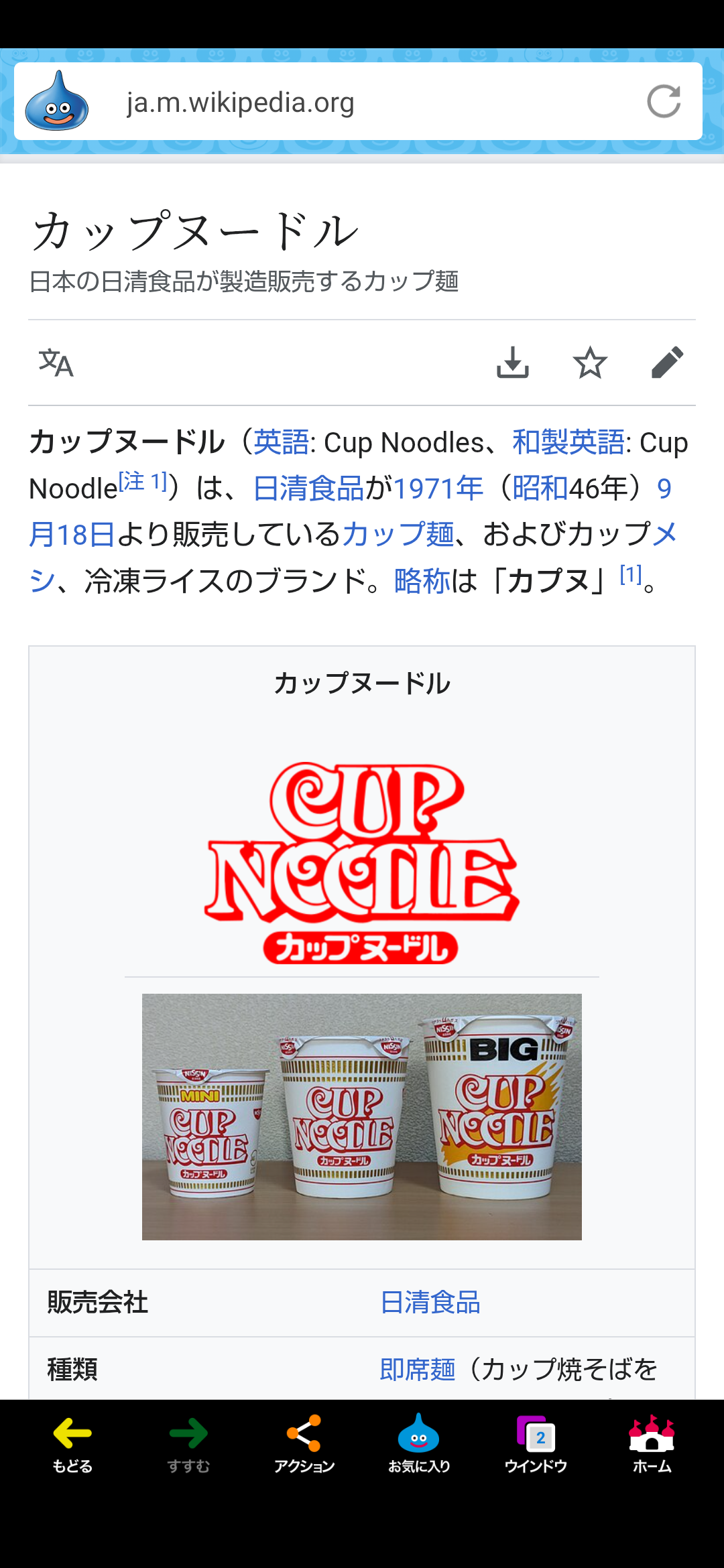
Task: Open the 1971年 link
Action: point(438,488)
